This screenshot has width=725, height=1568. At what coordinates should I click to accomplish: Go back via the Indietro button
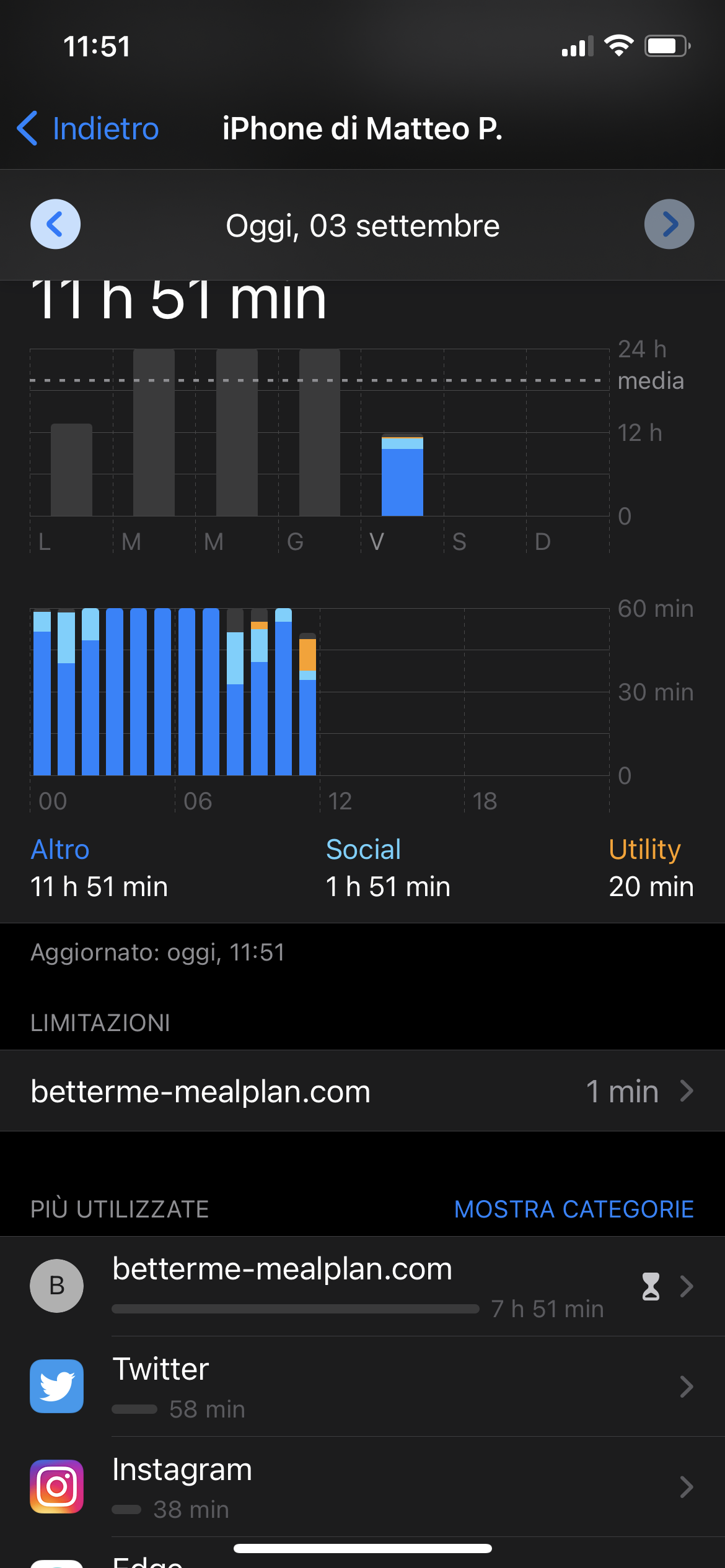click(x=88, y=129)
